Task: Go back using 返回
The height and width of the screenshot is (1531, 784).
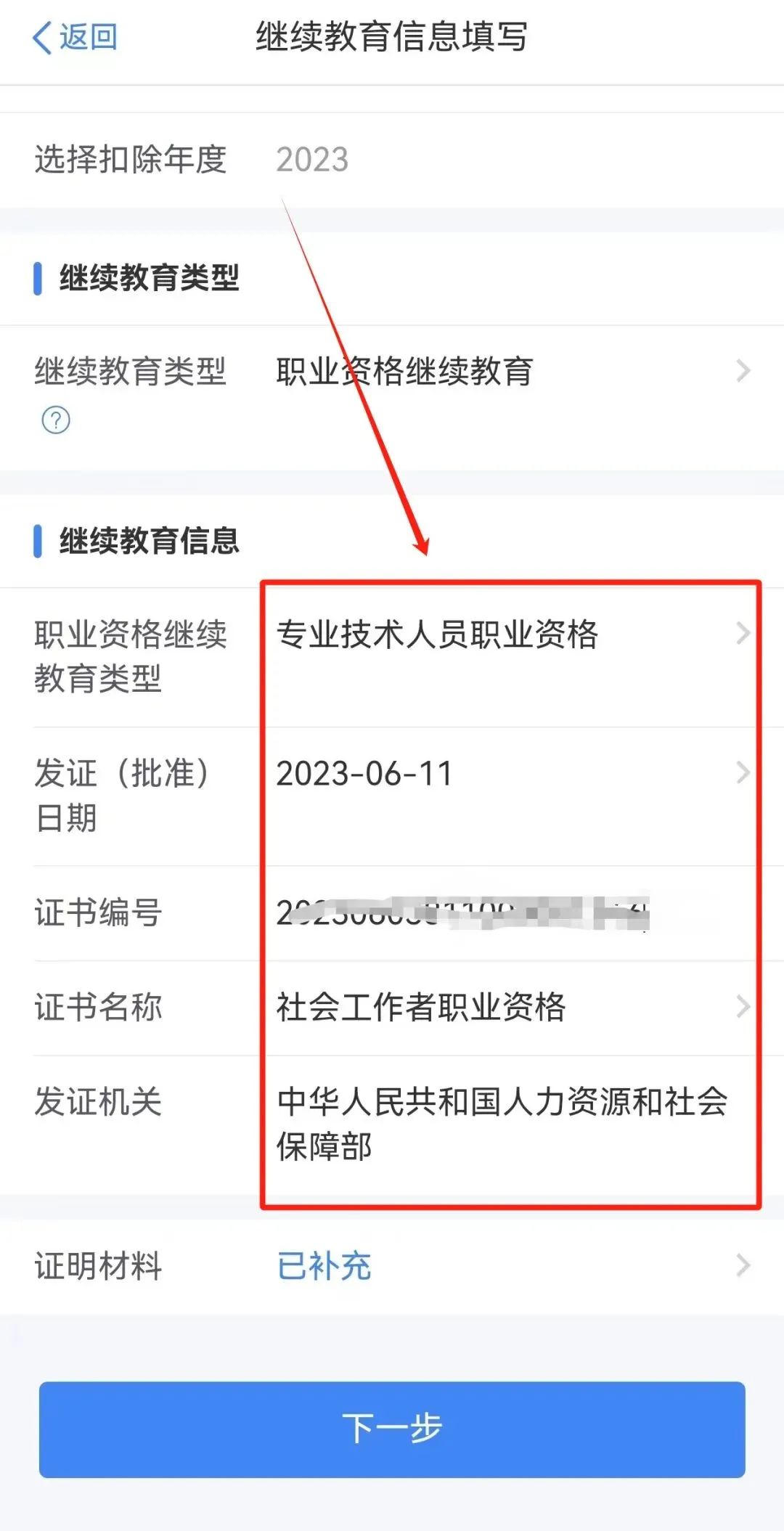Action: pos(75,37)
